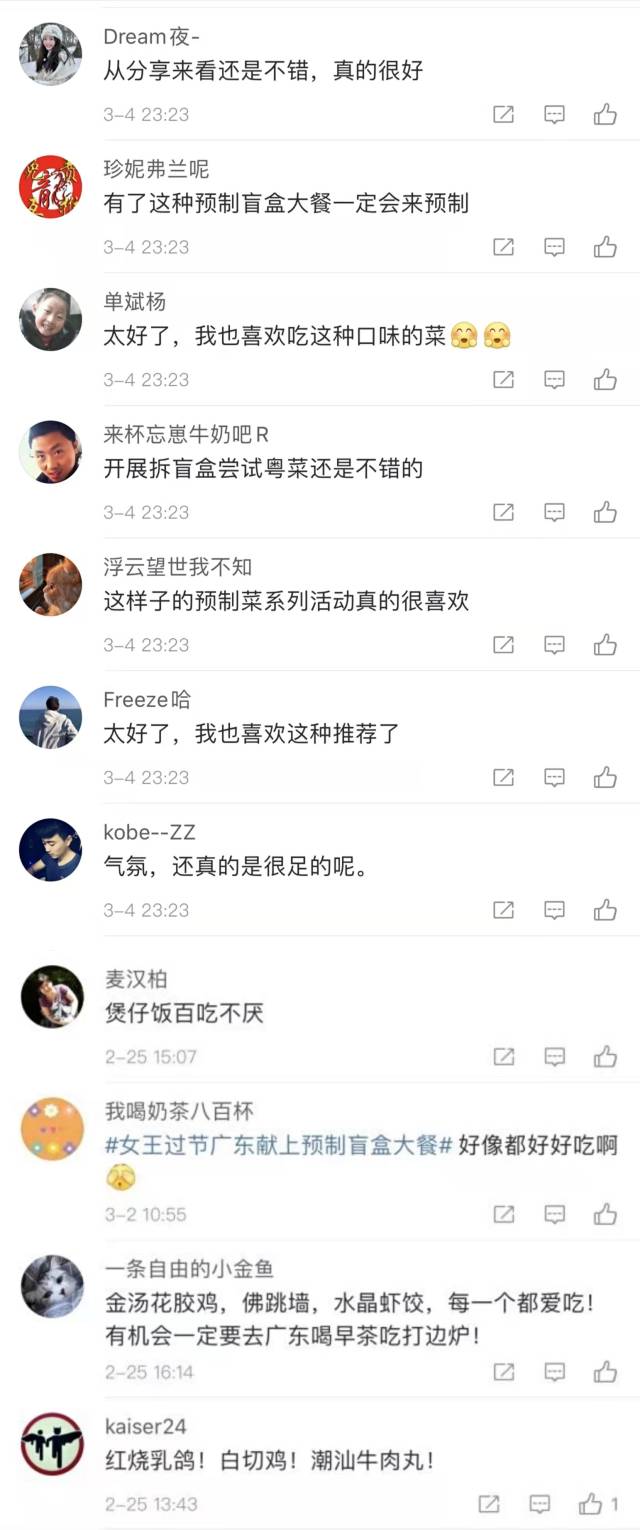Like kobe--ZZ's comment

[605, 910]
